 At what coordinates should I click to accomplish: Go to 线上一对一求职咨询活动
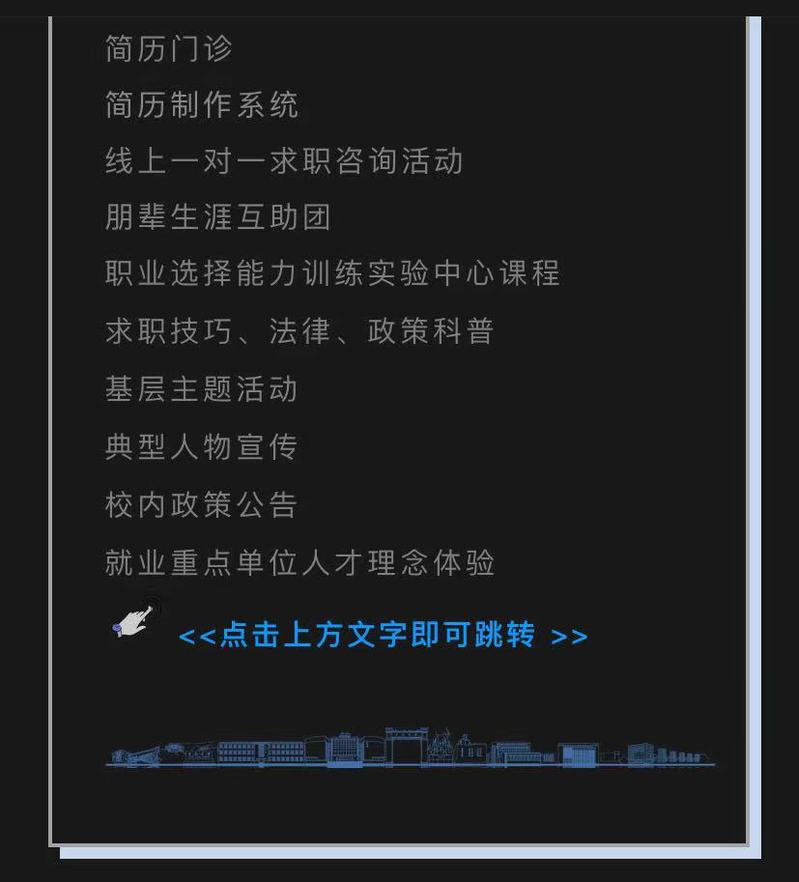coord(284,161)
